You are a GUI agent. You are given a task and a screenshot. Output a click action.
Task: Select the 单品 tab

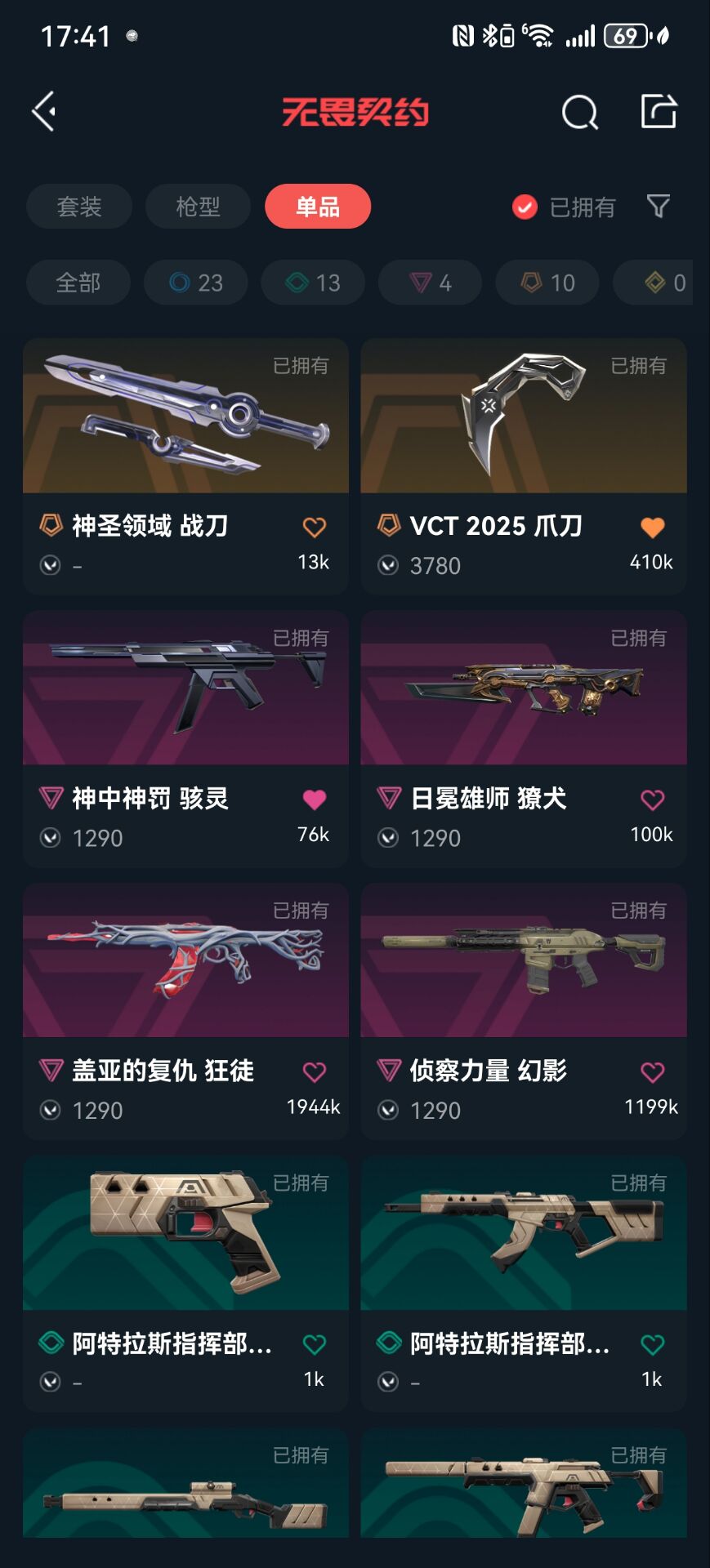tap(318, 207)
